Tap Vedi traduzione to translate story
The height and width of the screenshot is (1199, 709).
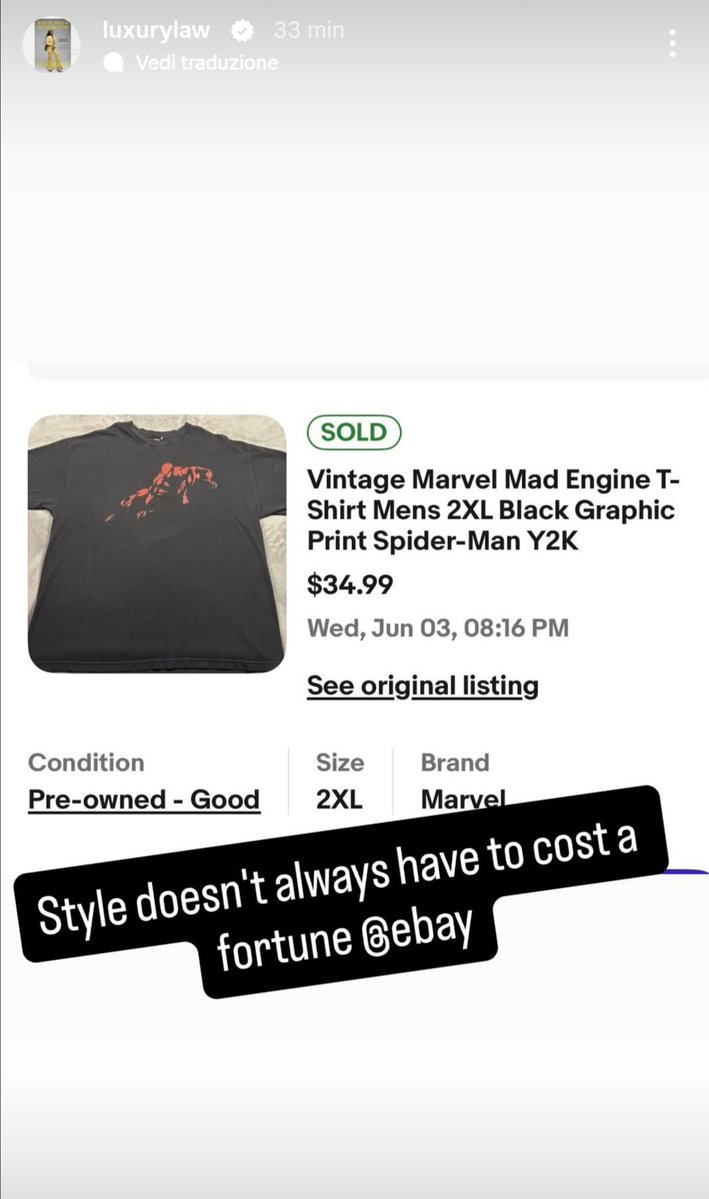[190, 63]
